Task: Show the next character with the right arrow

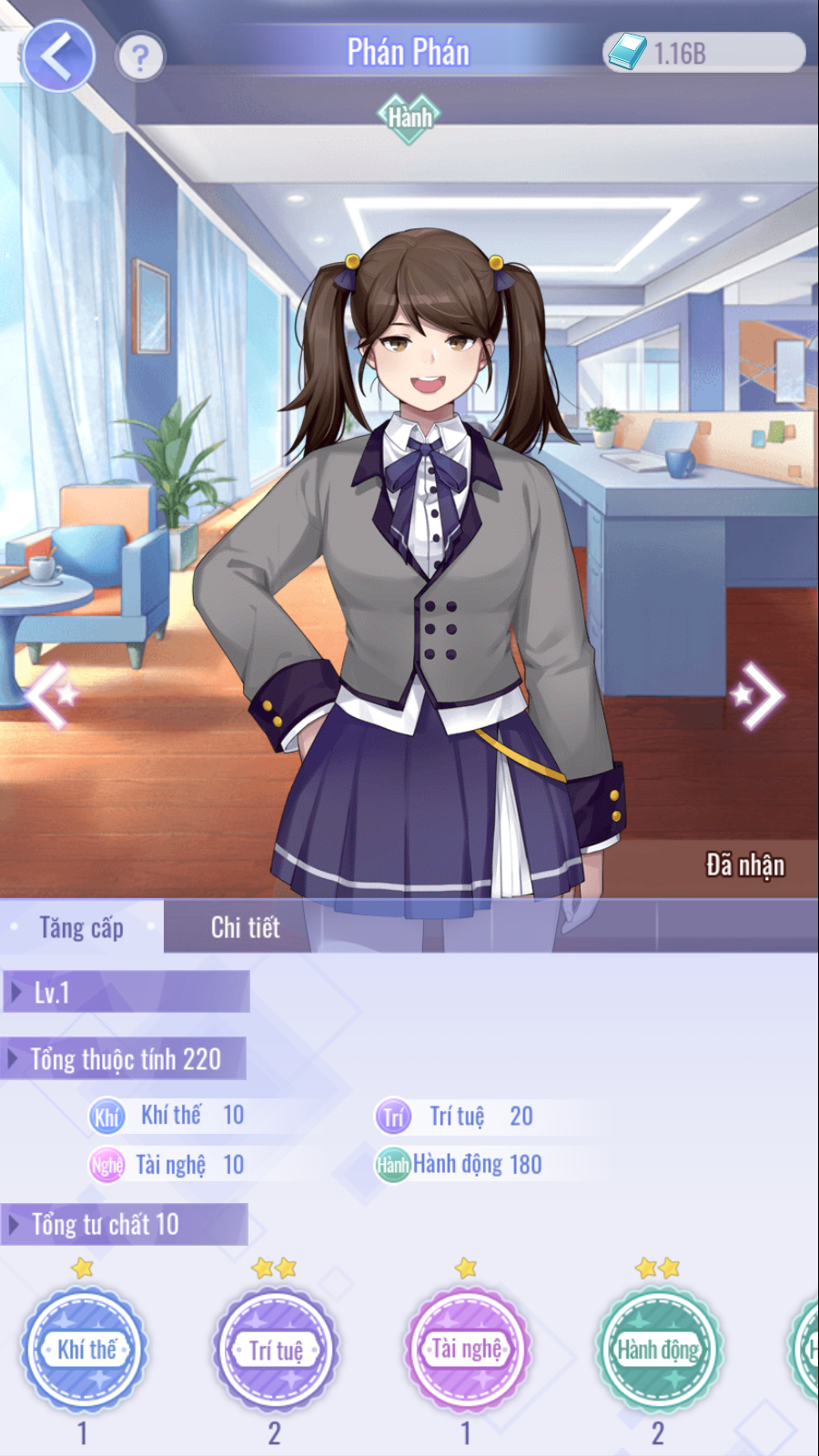Action: coord(759,696)
